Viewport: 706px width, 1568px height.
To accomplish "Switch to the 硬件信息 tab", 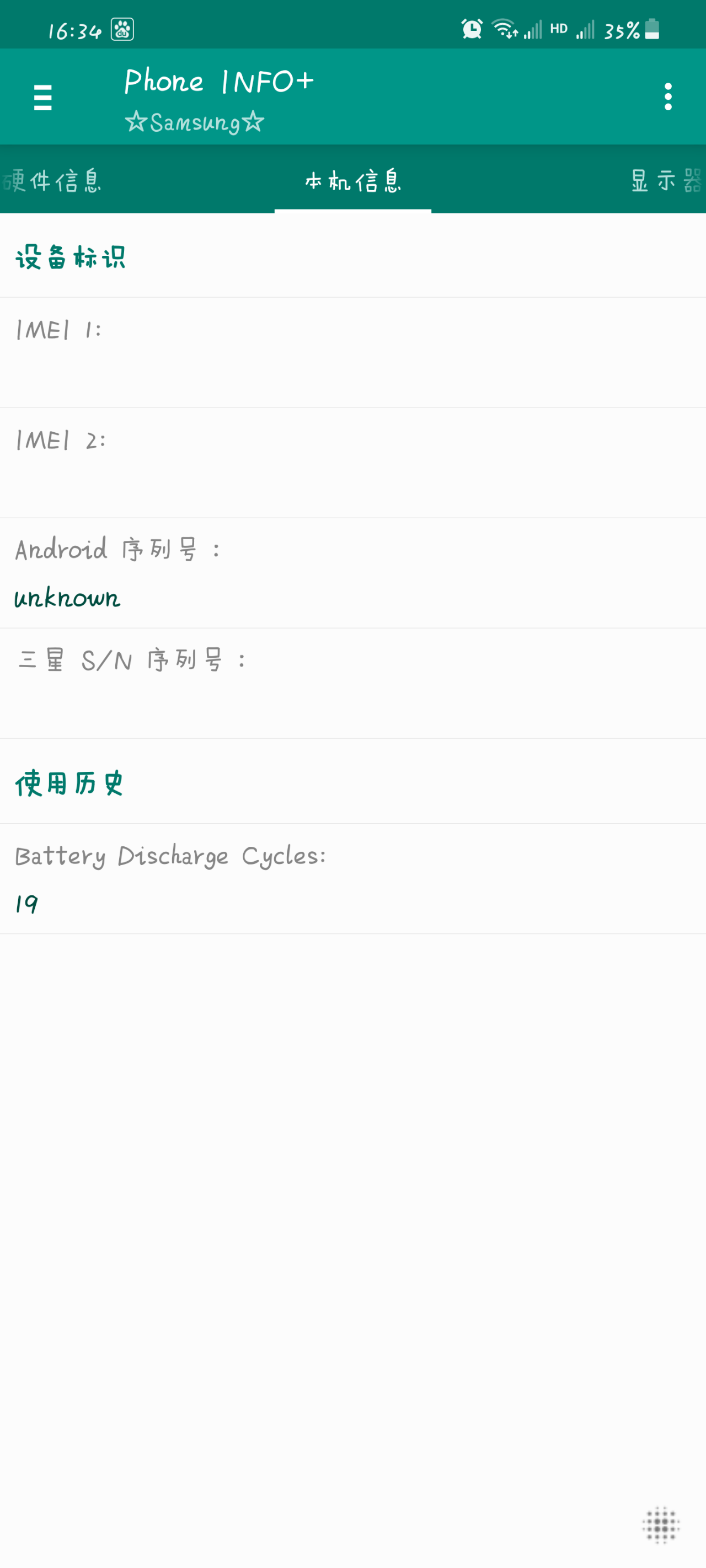I will click(x=52, y=180).
